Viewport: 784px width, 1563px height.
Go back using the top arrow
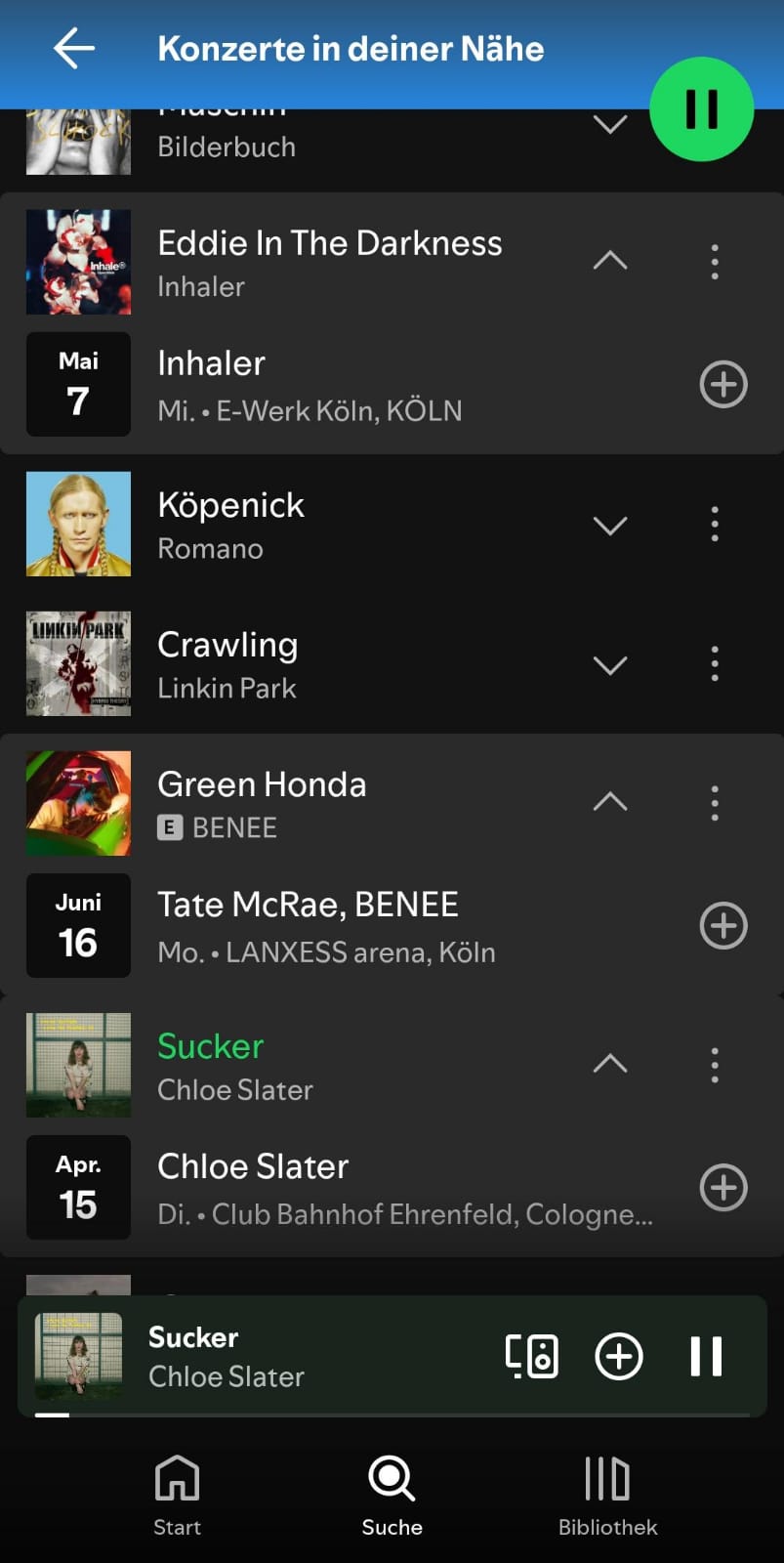(74, 49)
